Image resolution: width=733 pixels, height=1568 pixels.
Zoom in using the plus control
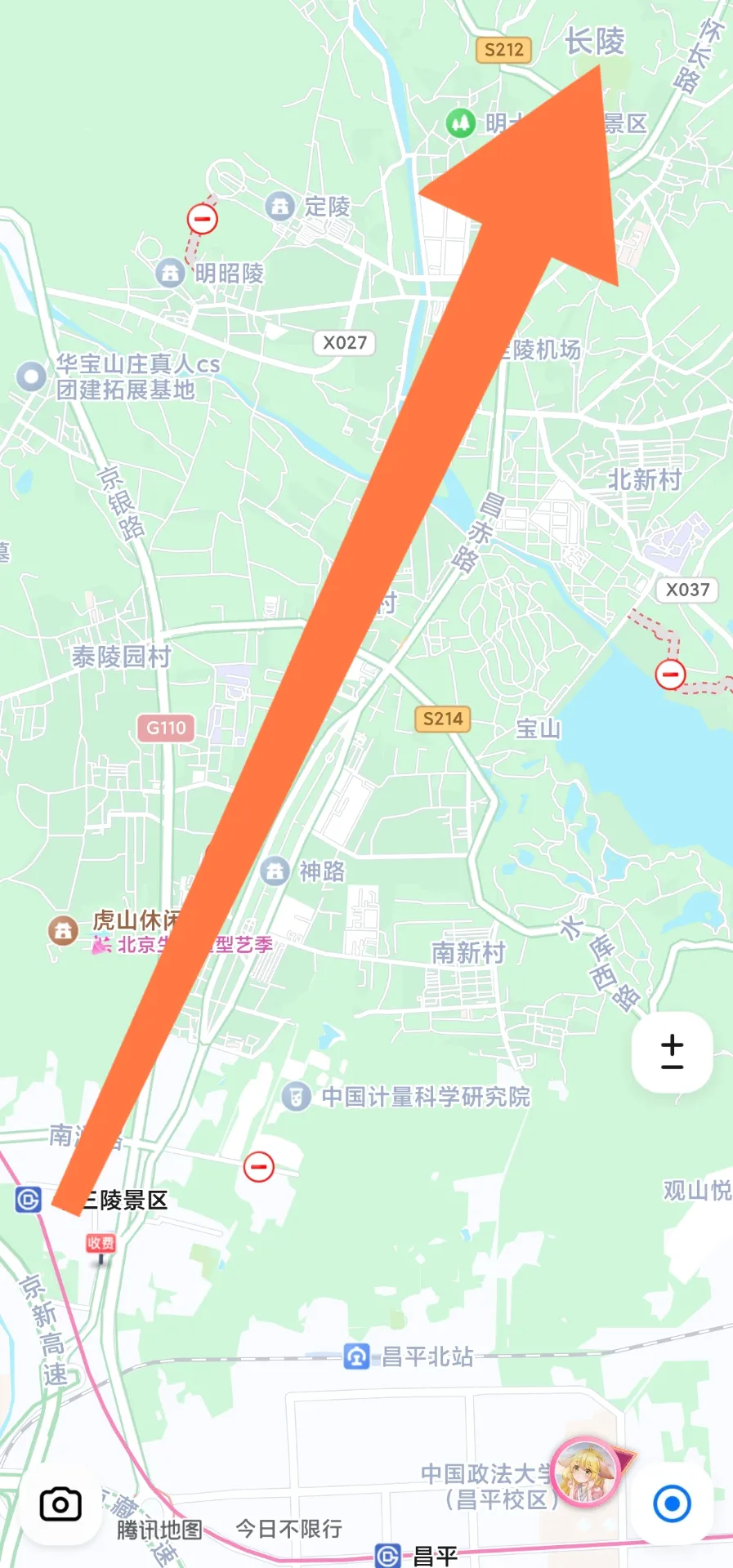click(x=671, y=1043)
